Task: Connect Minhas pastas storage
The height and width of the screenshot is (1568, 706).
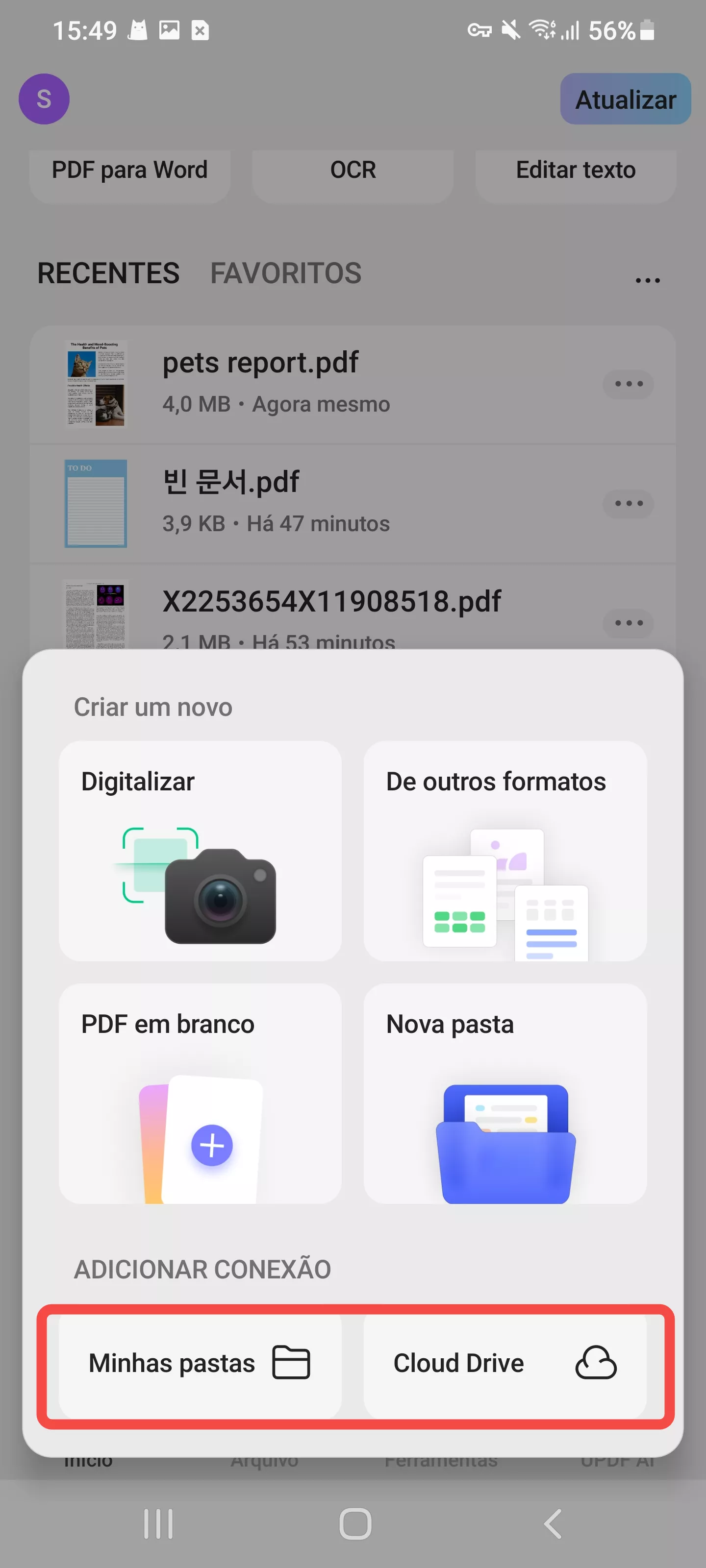Action: coord(198,1364)
